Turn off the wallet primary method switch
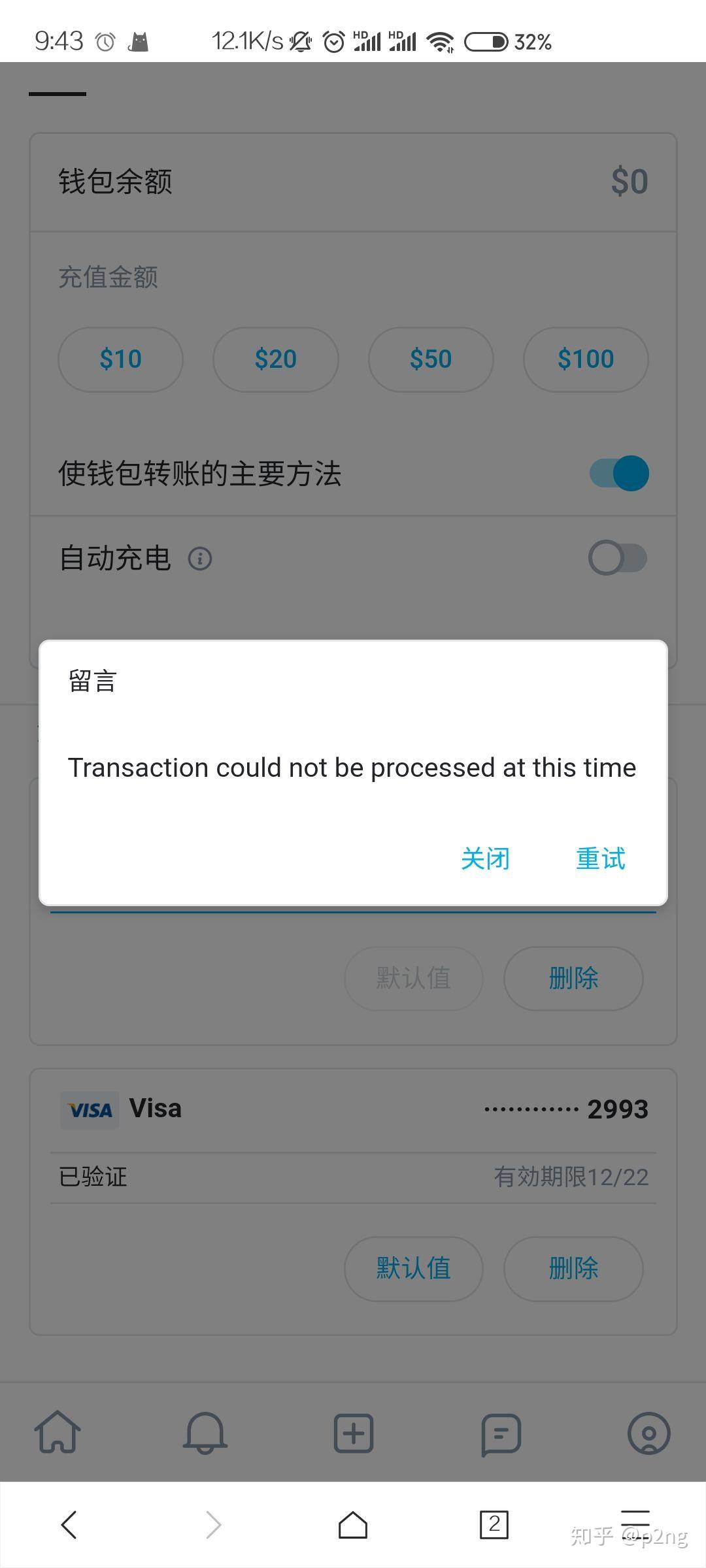 618,474
